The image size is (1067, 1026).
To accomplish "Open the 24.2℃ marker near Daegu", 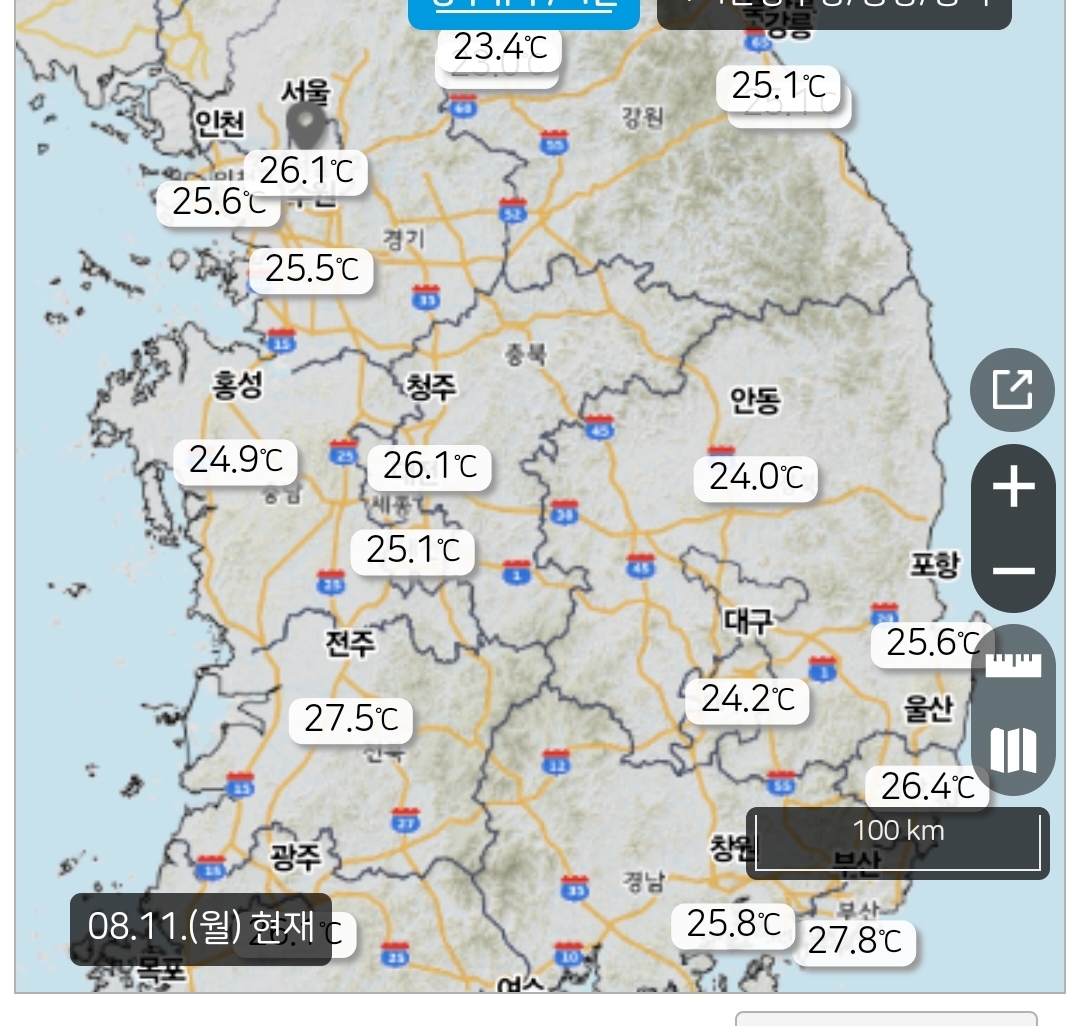I will point(747,698).
